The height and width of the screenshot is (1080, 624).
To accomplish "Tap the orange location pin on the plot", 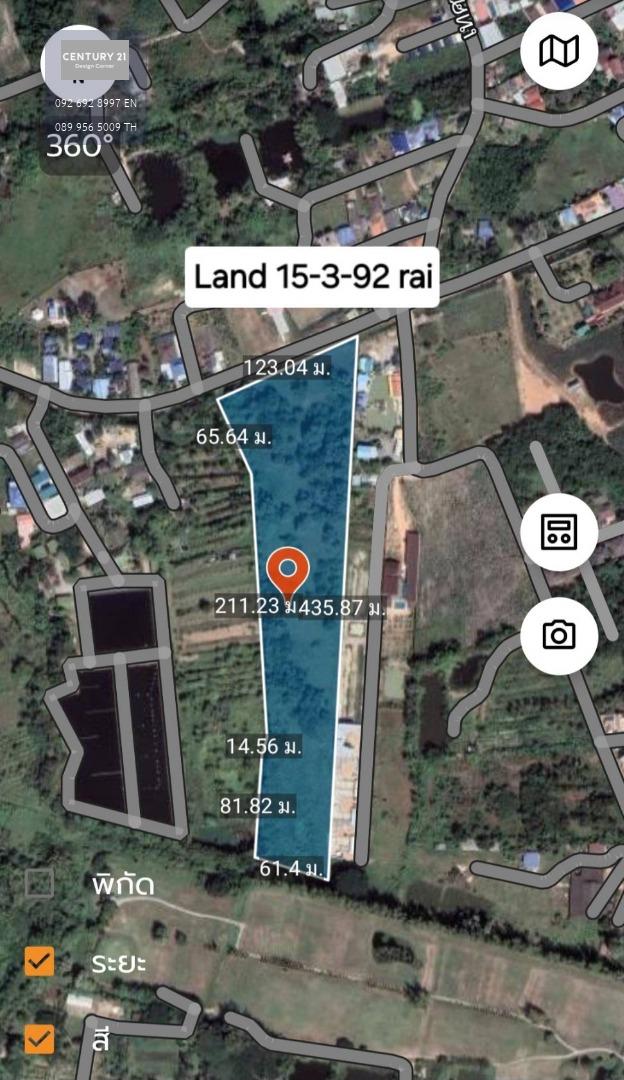I will tap(288, 573).
